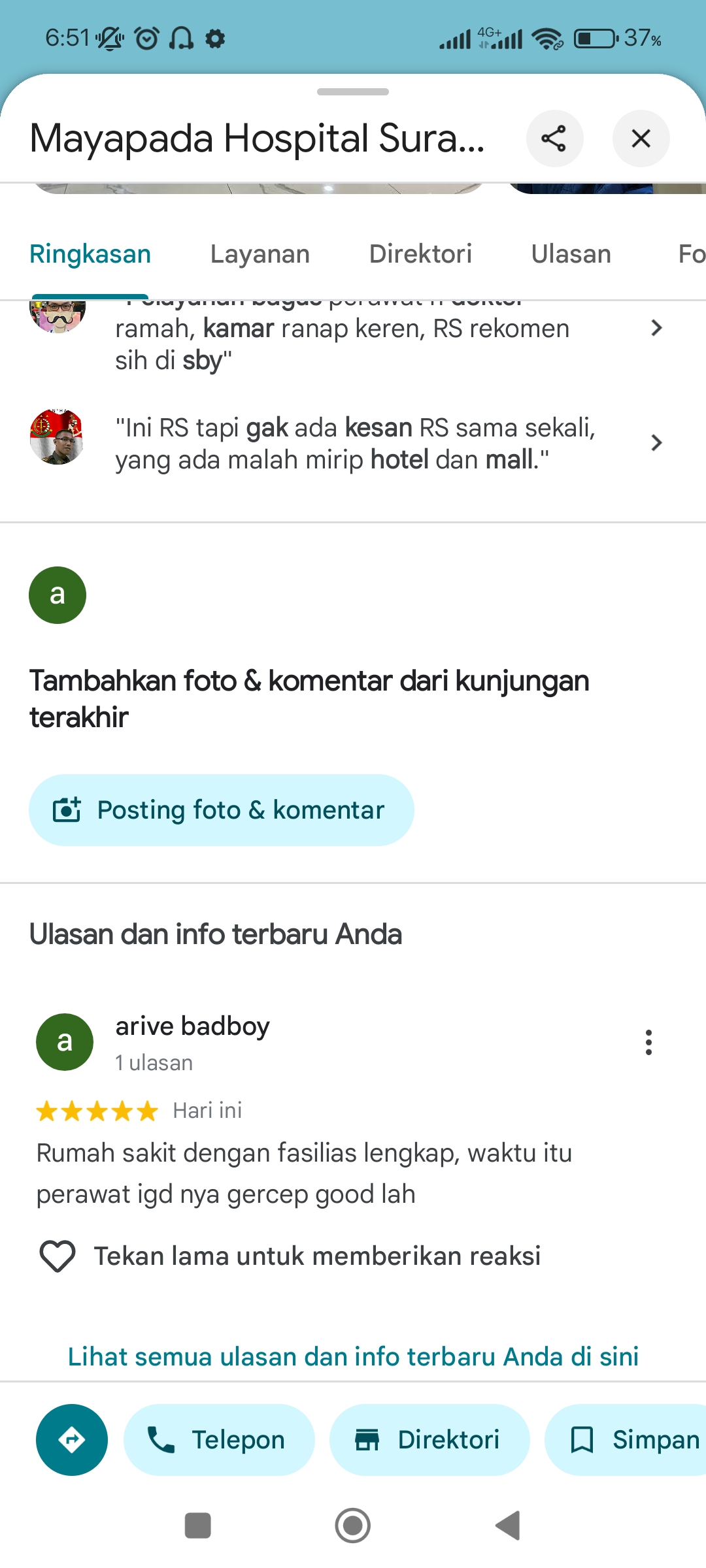706x1568 pixels.
Task: Tap the Telepon chip to call
Action: pyautogui.click(x=219, y=1440)
